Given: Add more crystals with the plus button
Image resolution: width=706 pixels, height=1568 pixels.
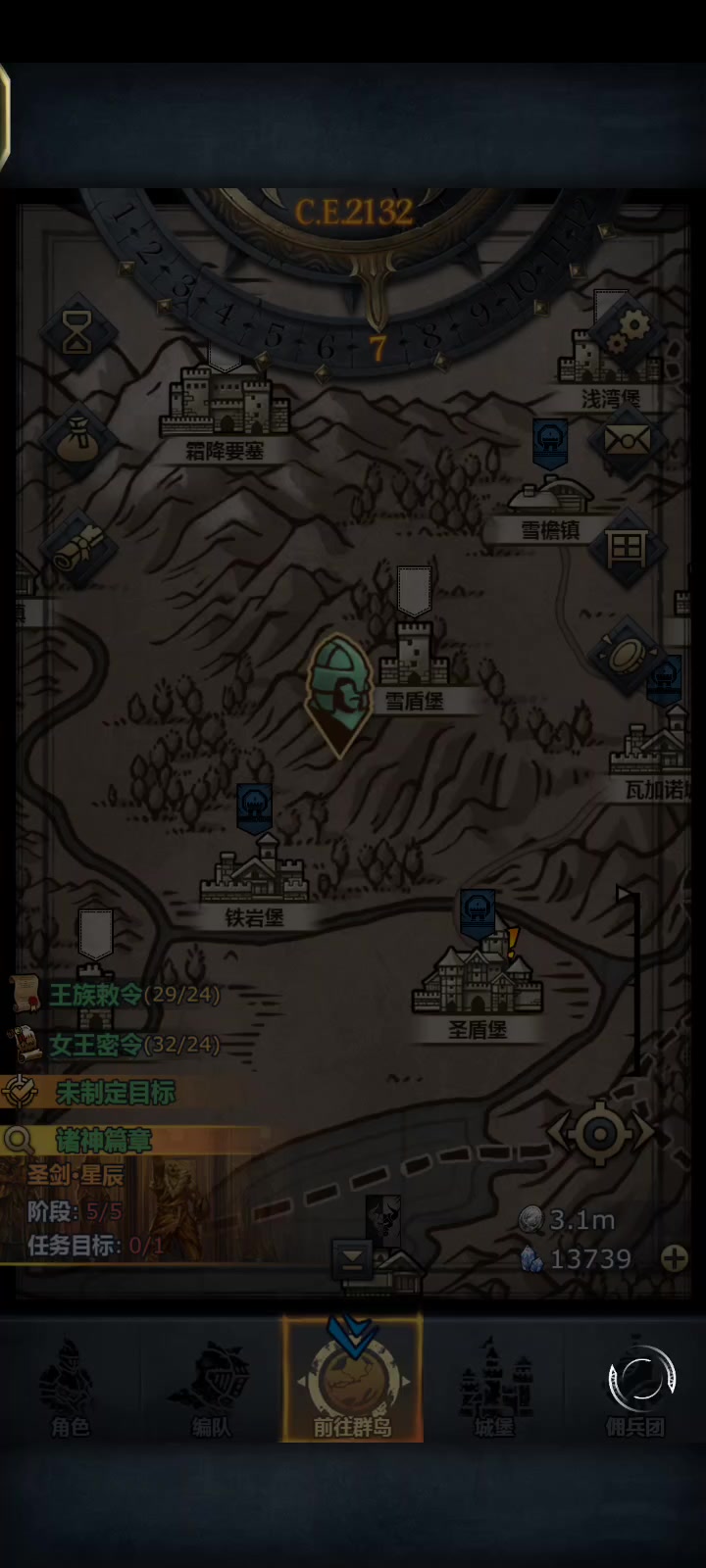Looking at the screenshot, I should pyautogui.click(x=675, y=1258).
